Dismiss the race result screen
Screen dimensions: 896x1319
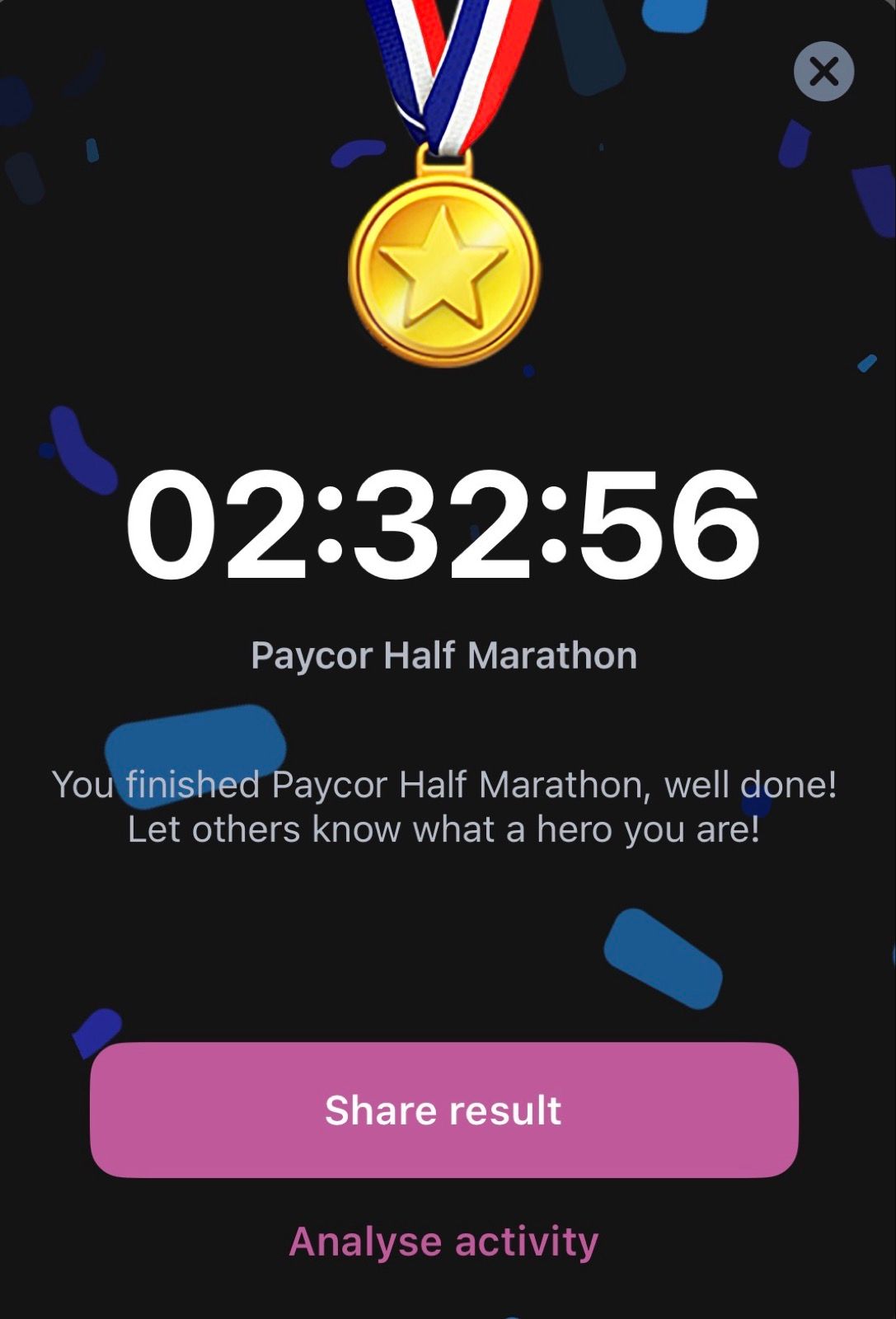[823, 72]
